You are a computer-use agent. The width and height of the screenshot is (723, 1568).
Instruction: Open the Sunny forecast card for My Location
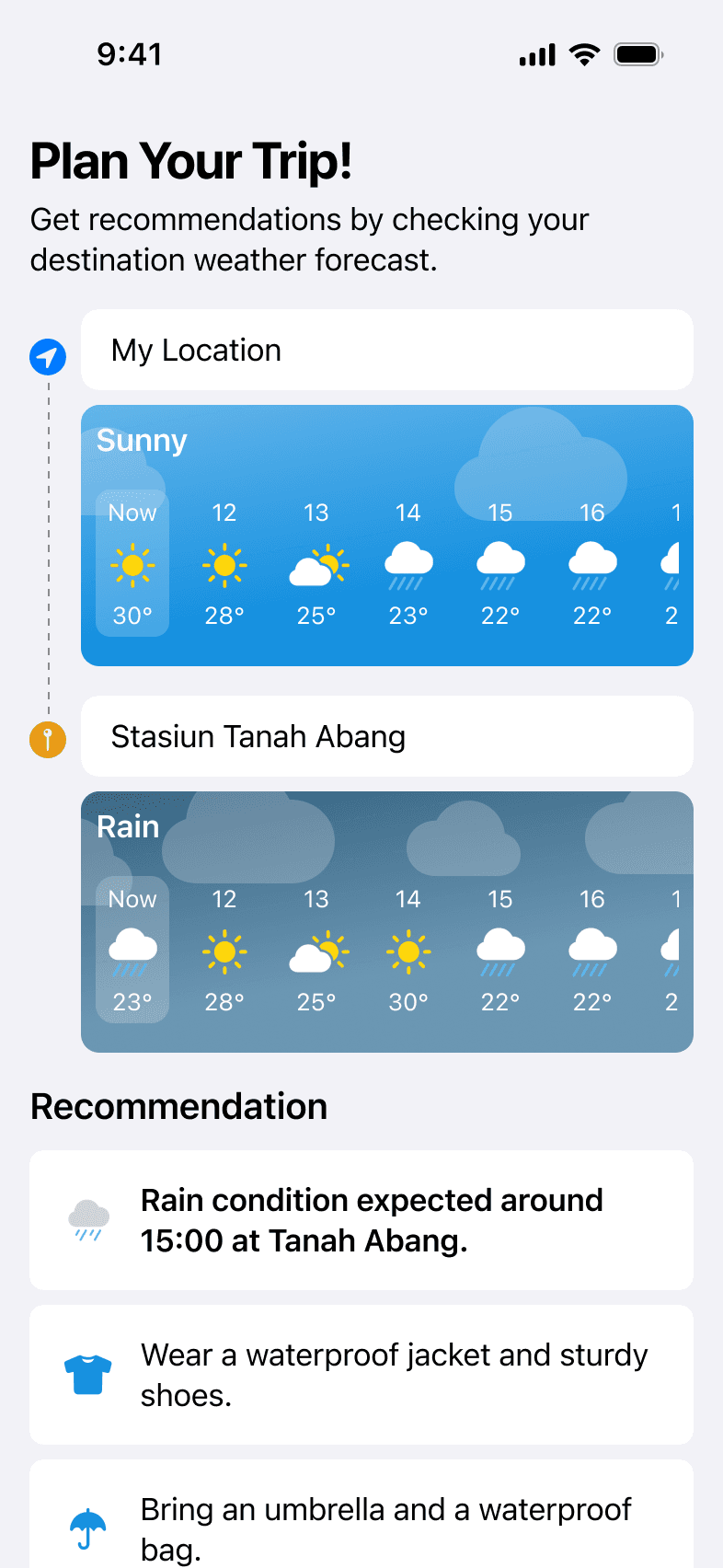tap(386, 536)
